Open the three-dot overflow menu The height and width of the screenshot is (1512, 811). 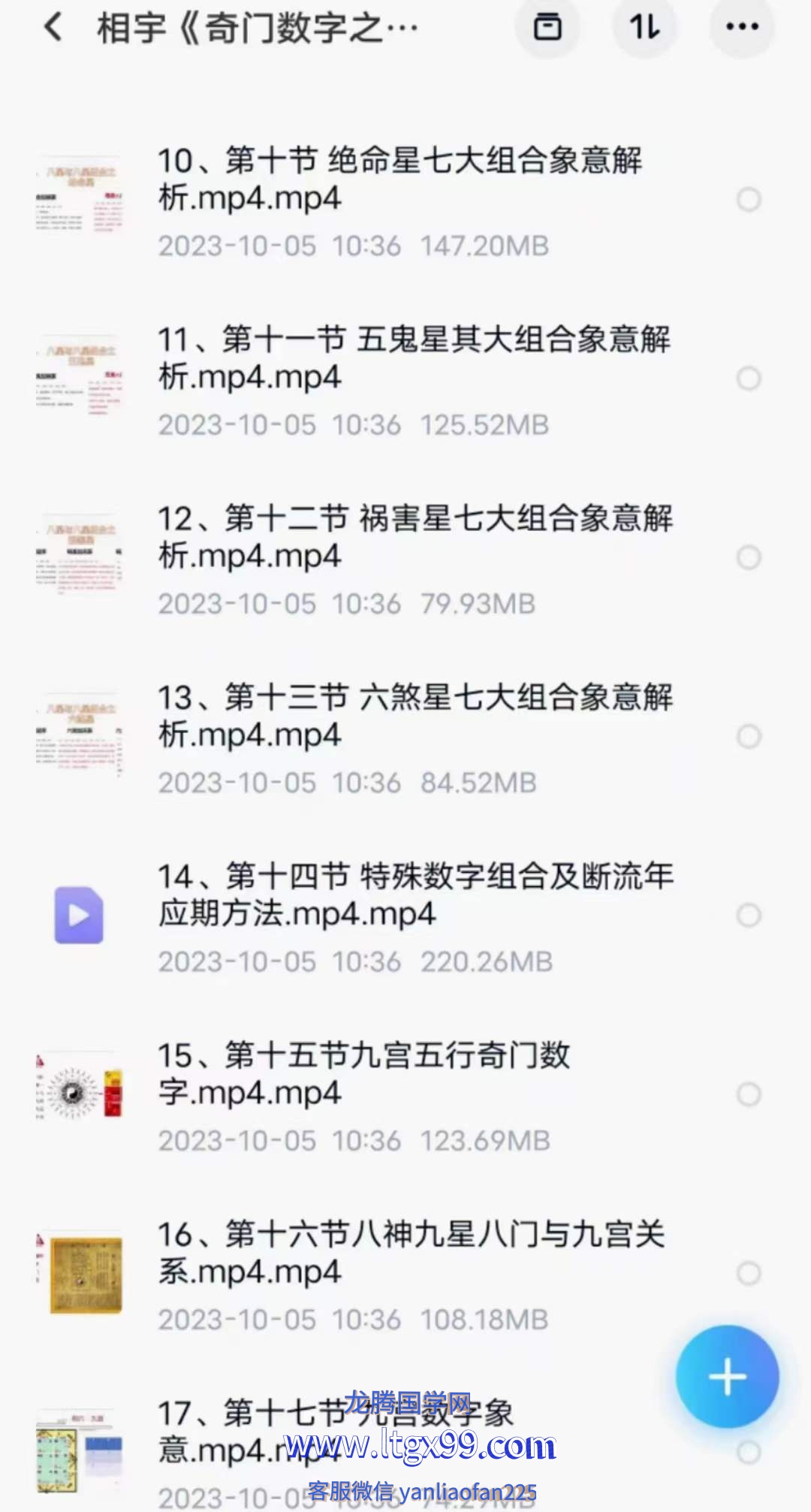tap(742, 28)
